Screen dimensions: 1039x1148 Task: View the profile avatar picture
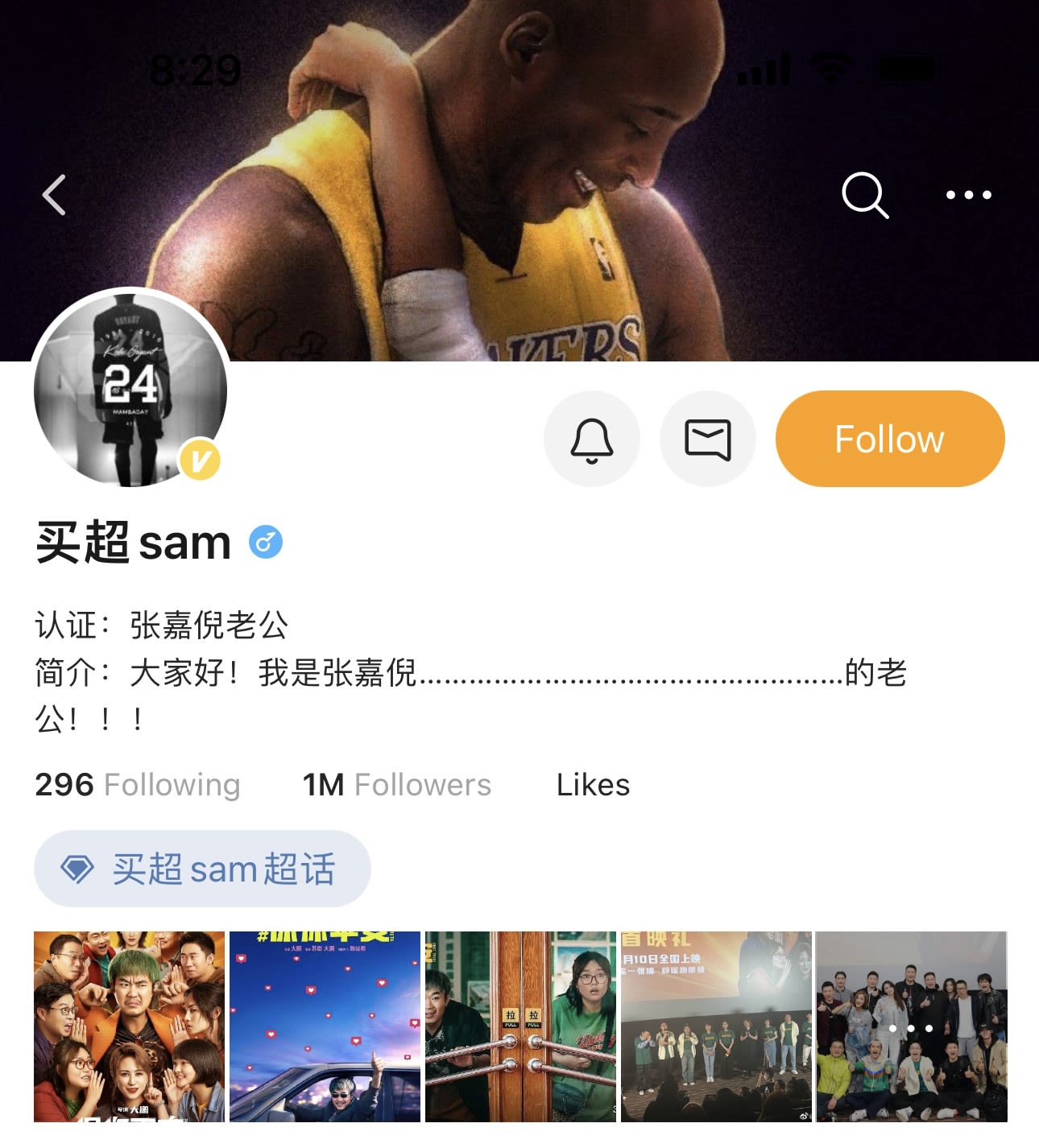[130, 390]
